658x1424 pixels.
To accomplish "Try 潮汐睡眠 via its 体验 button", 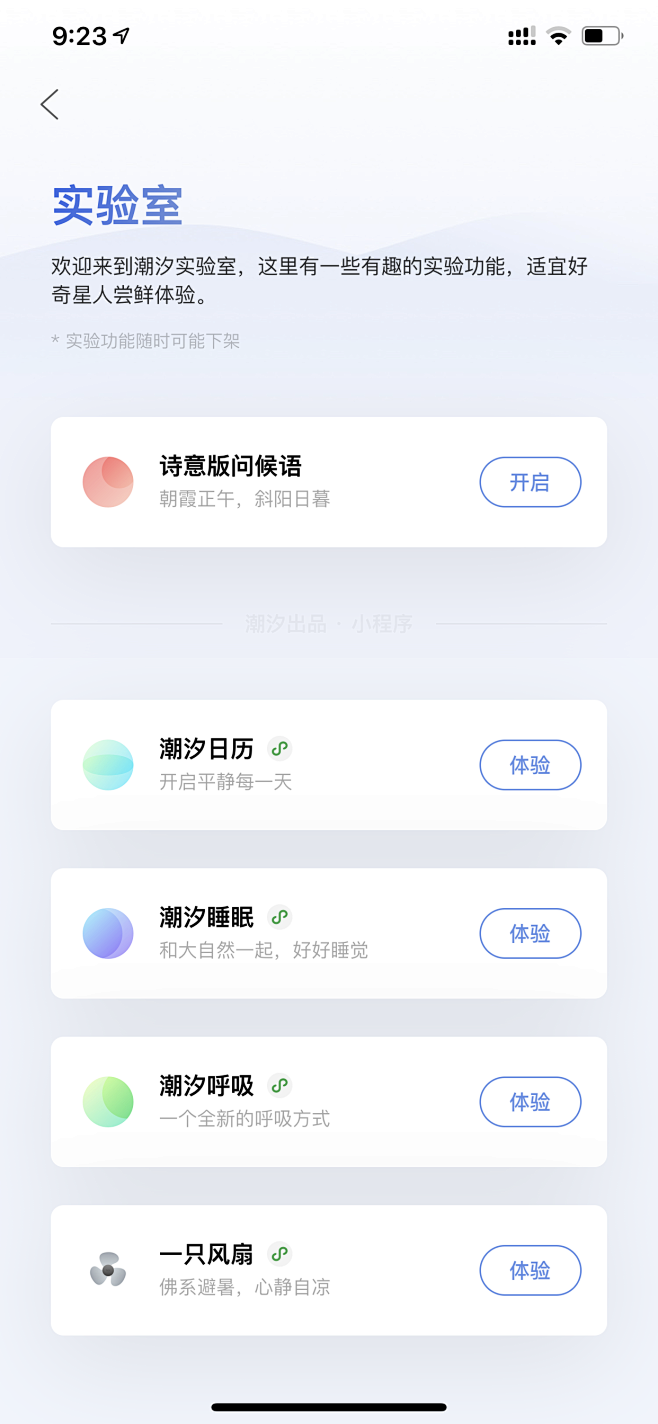I will 530,933.
